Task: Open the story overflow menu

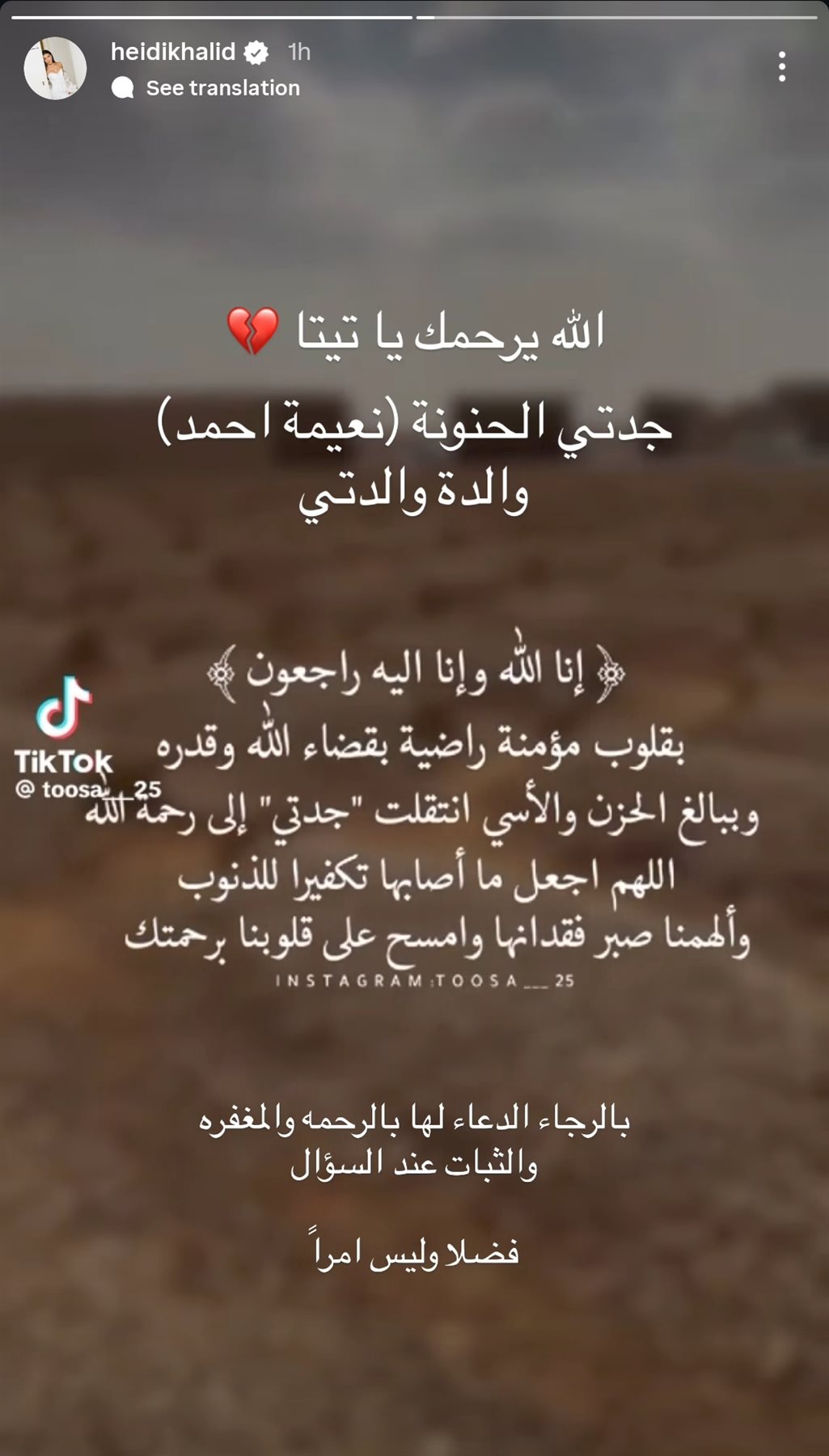Action: click(x=781, y=66)
